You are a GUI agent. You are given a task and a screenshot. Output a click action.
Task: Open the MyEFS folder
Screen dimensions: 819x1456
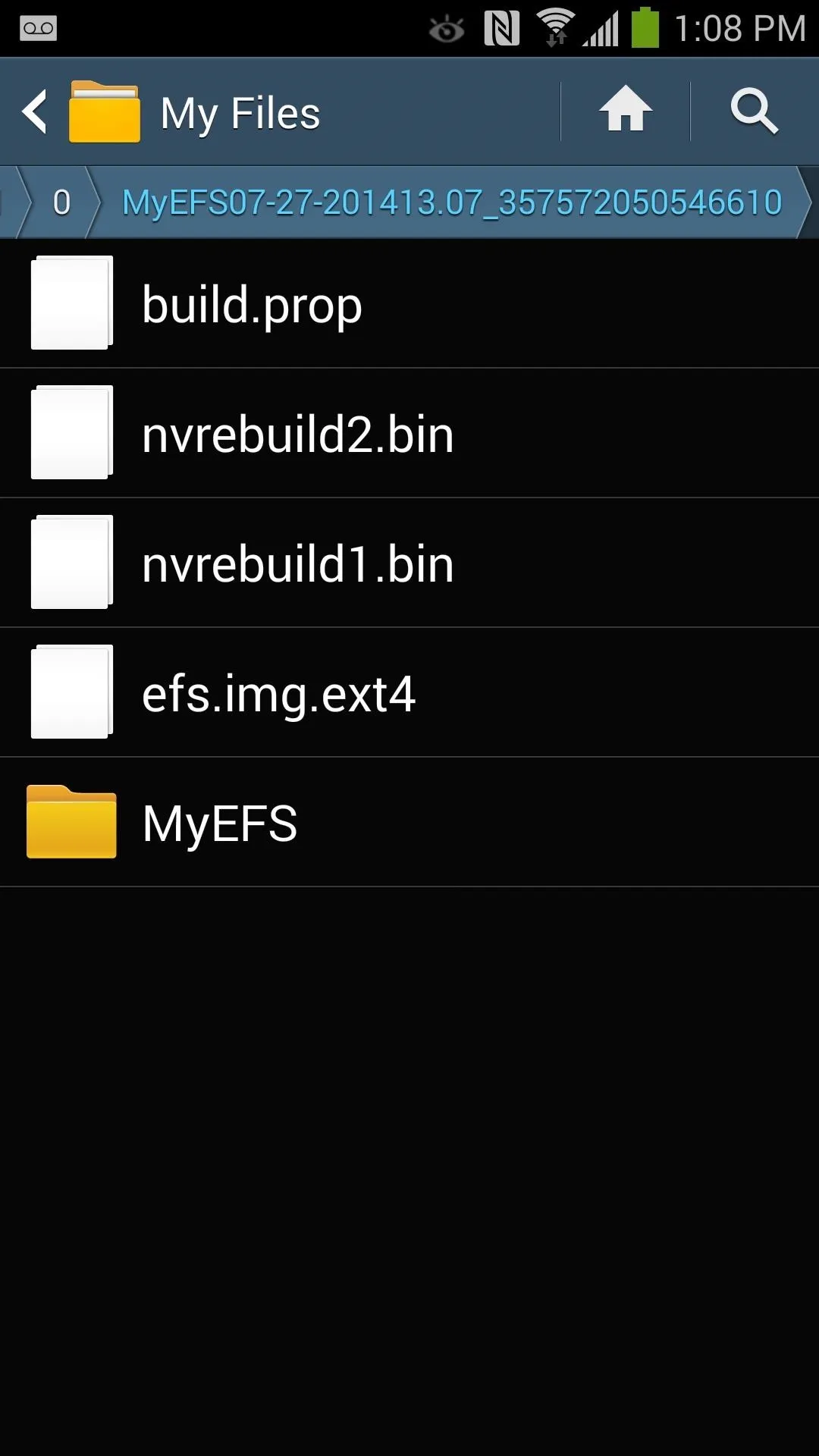tap(409, 823)
